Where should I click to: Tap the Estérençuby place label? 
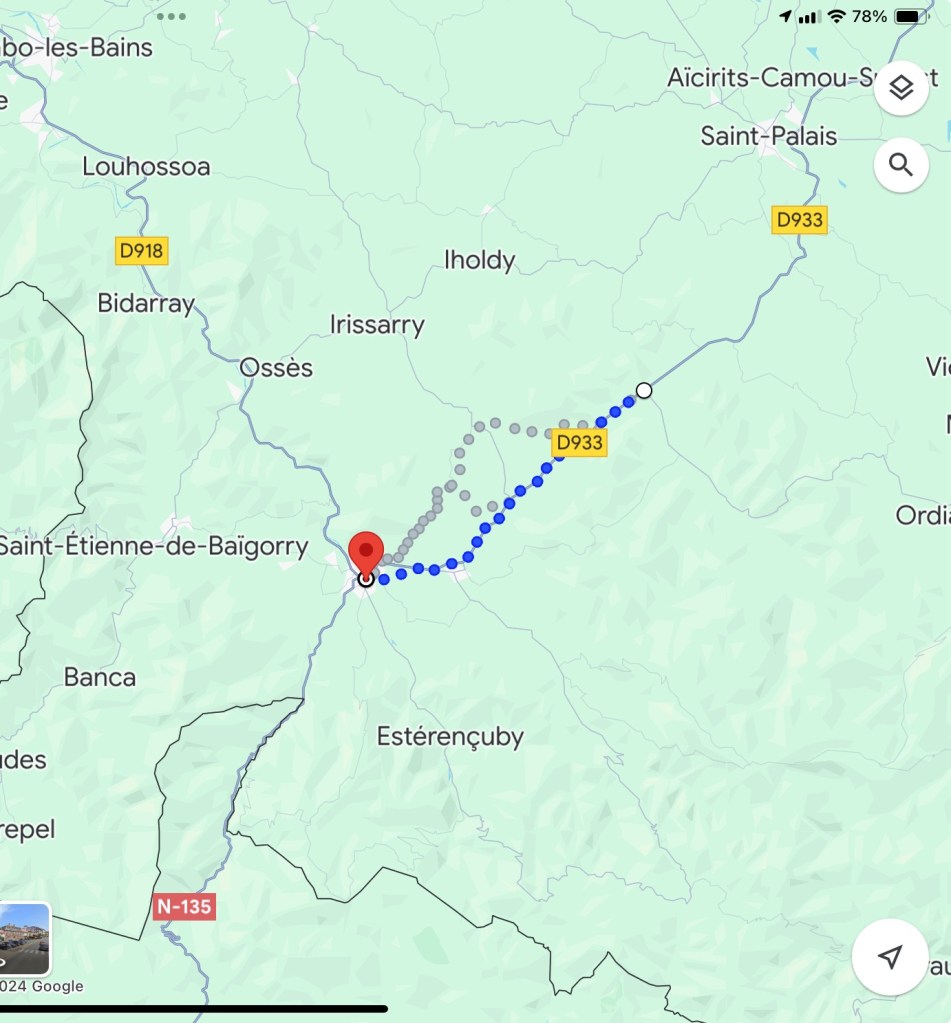(x=450, y=737)
